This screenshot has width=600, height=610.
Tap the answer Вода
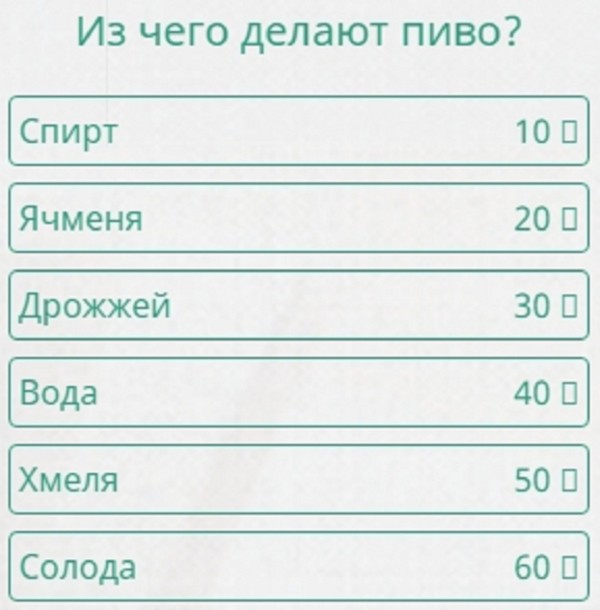point(298,392)
